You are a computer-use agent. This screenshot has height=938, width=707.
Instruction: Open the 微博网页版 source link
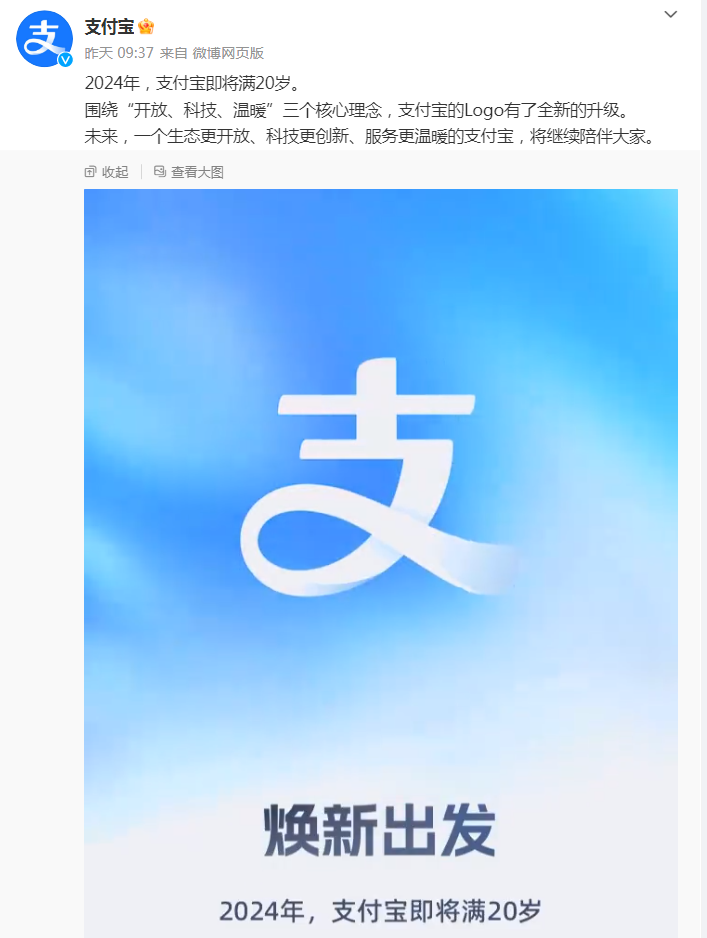coord(228,53)
